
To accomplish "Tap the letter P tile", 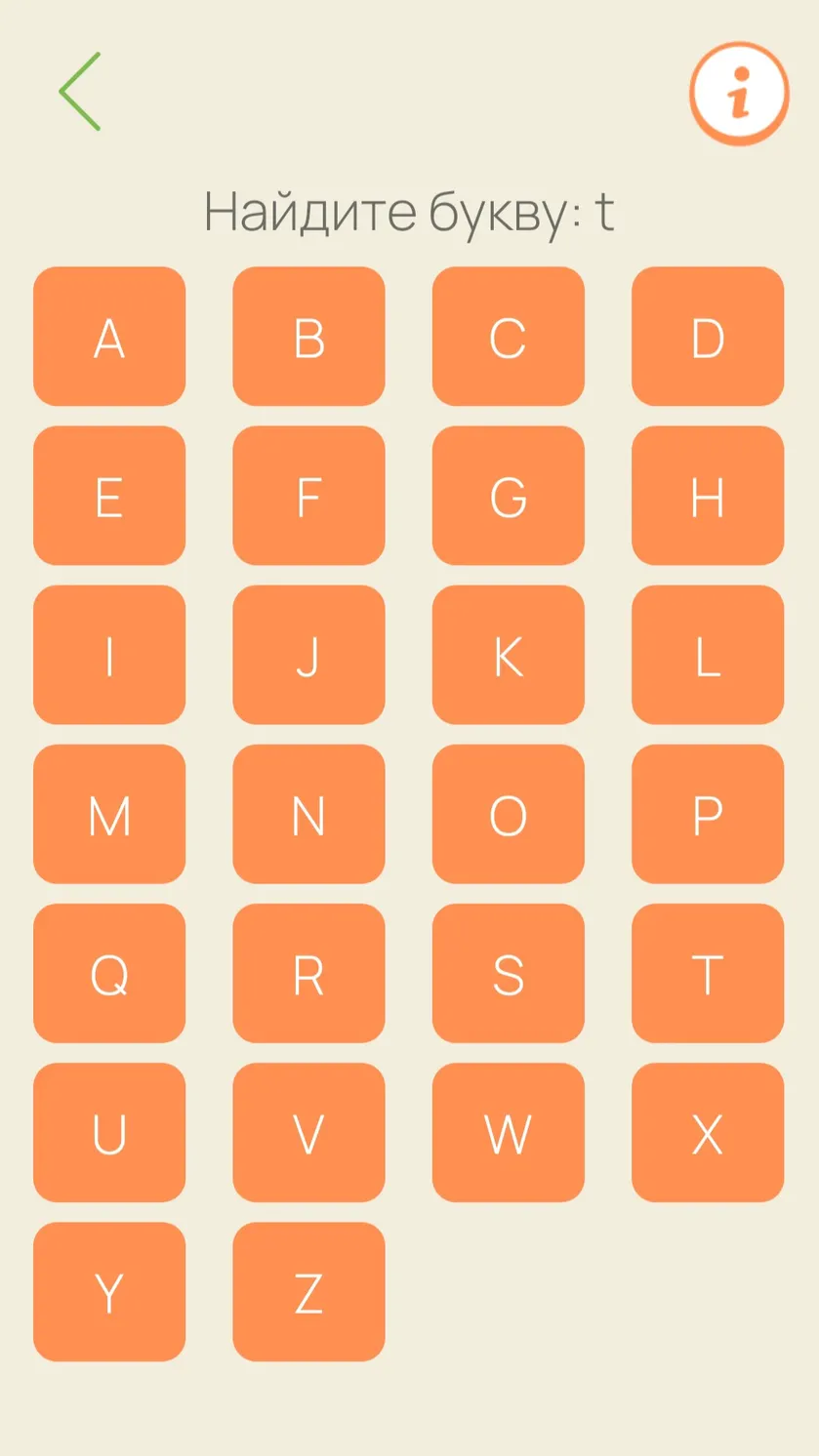I will point(708,814).
